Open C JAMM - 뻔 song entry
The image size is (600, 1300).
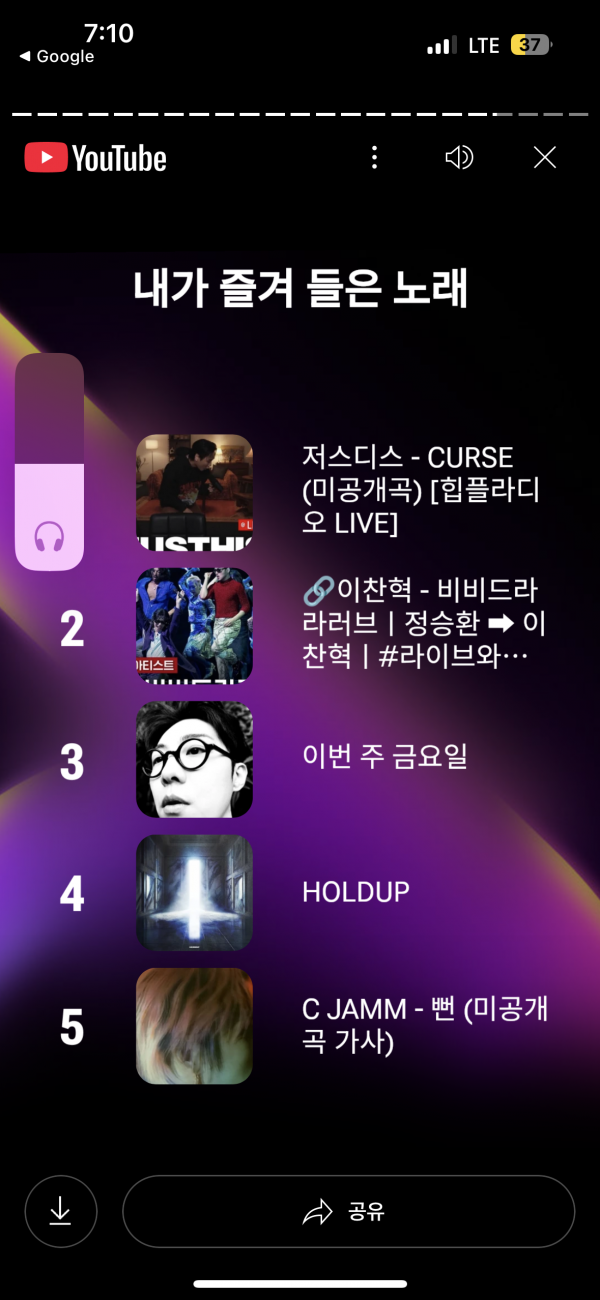425,1025
